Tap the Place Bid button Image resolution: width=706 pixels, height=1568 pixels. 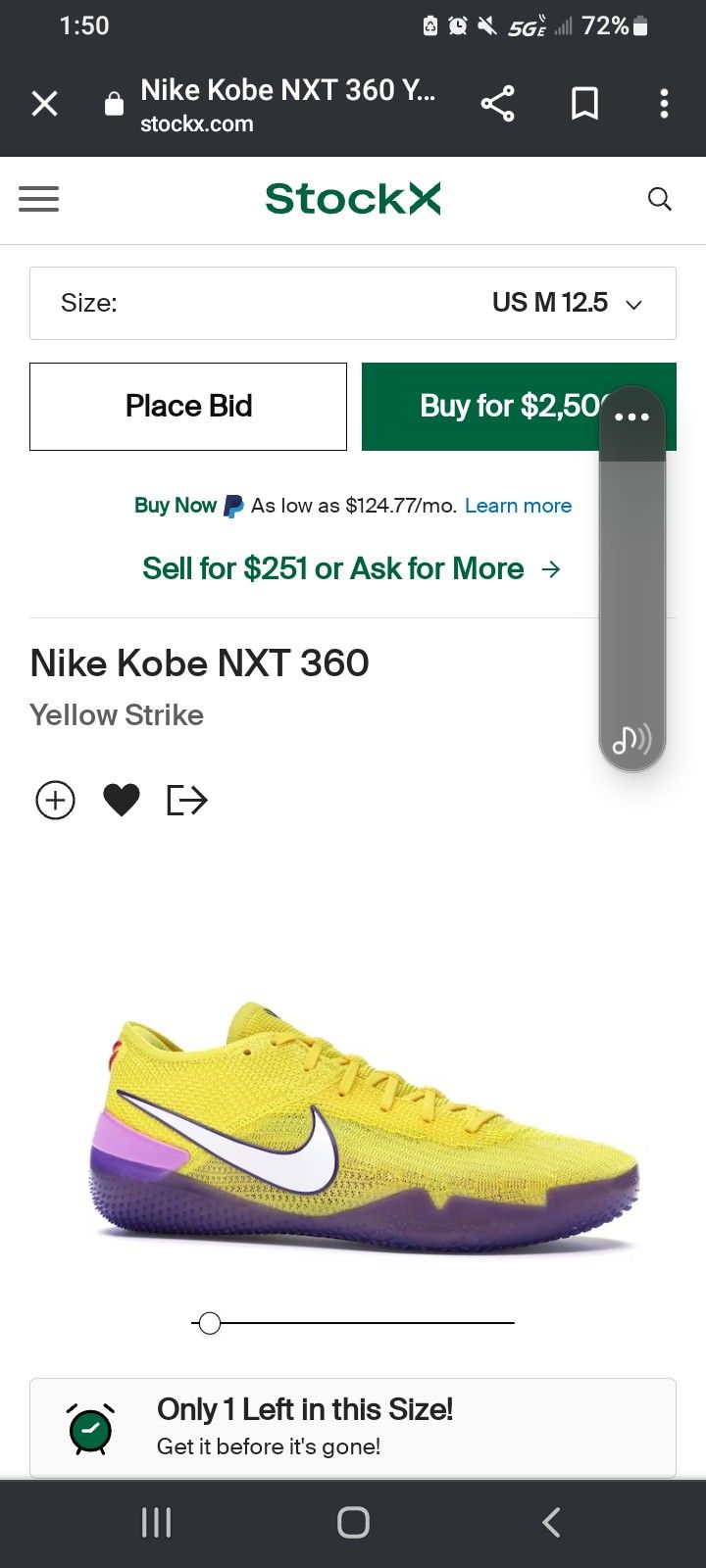pos(188,407)
